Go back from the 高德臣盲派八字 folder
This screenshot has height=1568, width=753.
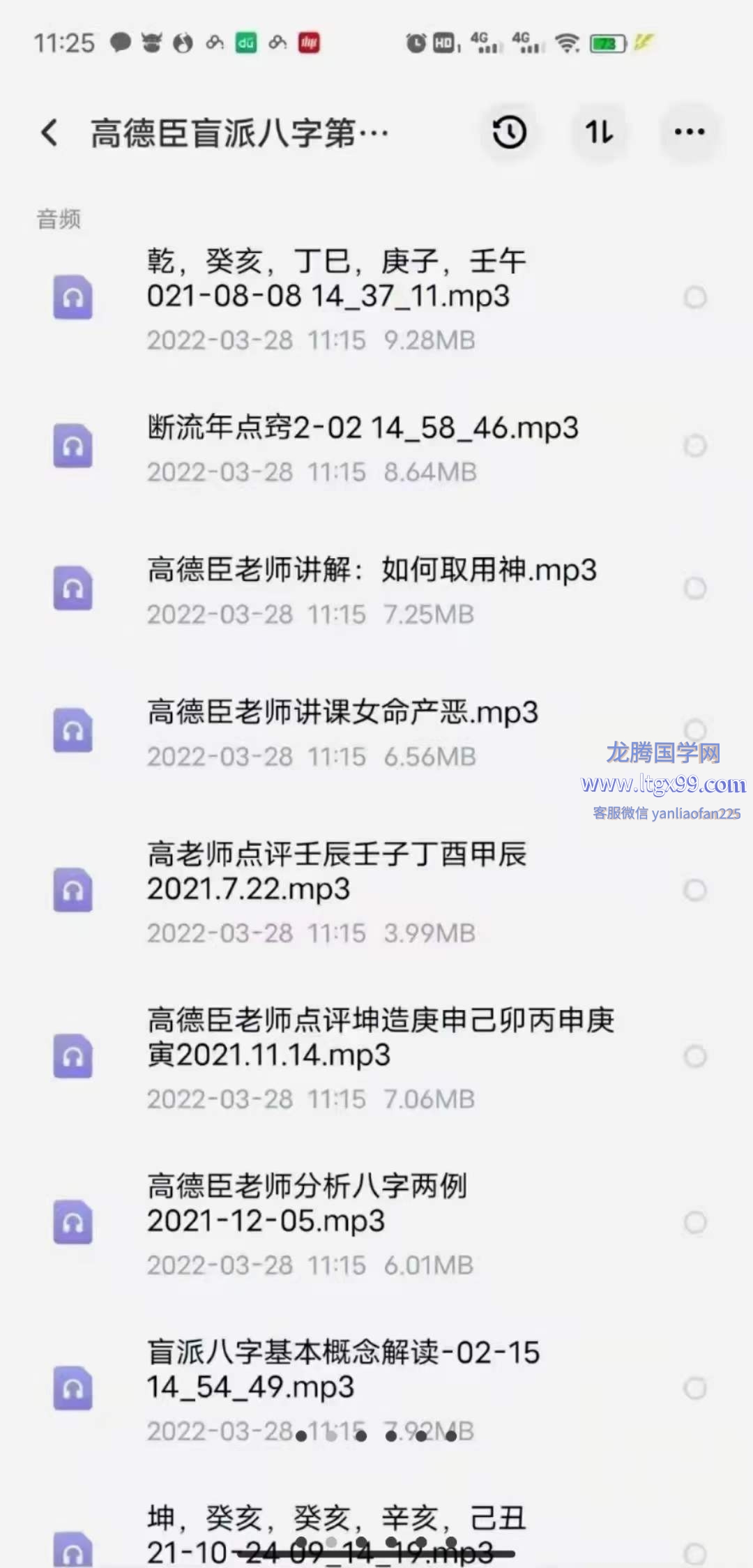[50, 132]
